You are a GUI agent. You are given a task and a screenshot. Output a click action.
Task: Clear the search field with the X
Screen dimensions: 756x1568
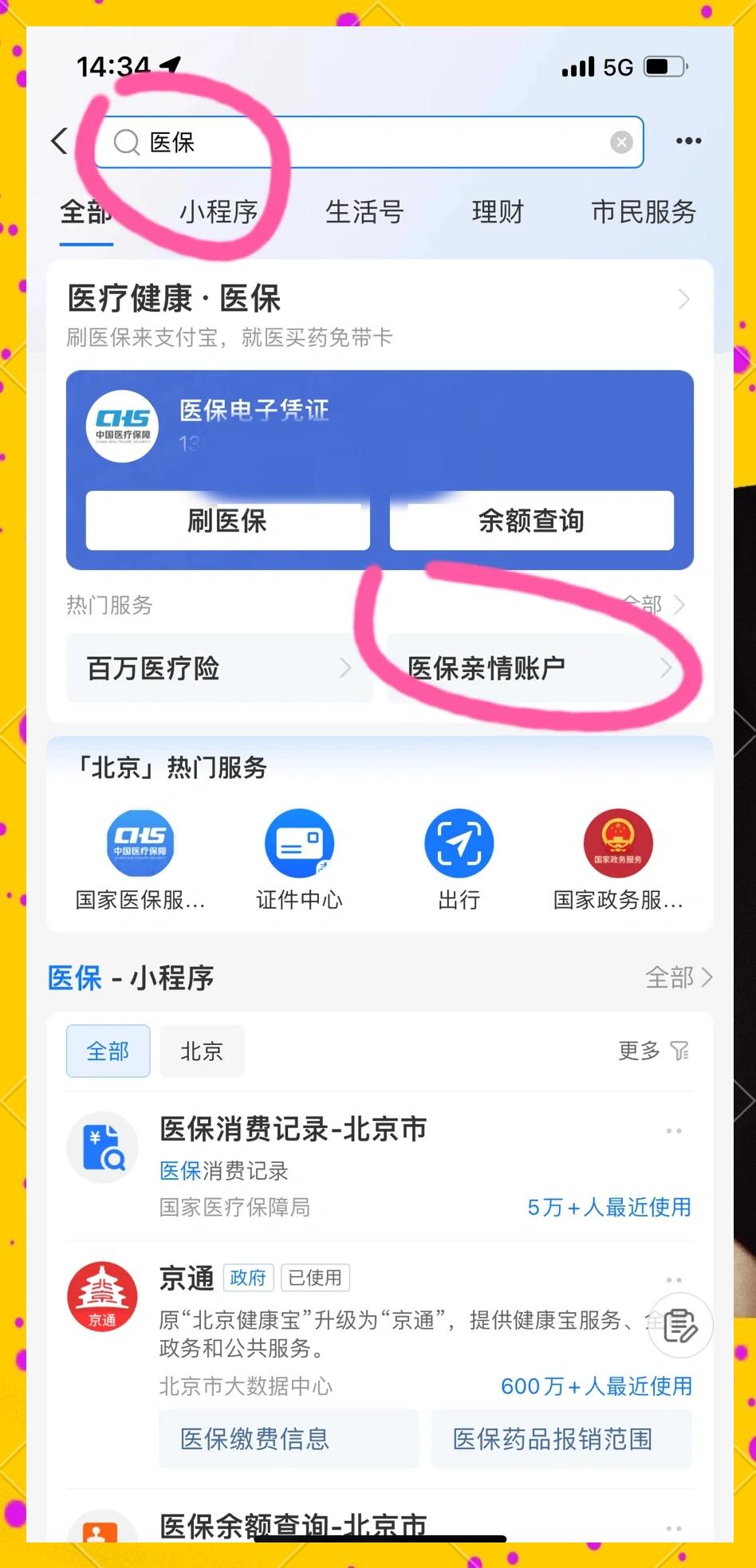pos(621,142)
